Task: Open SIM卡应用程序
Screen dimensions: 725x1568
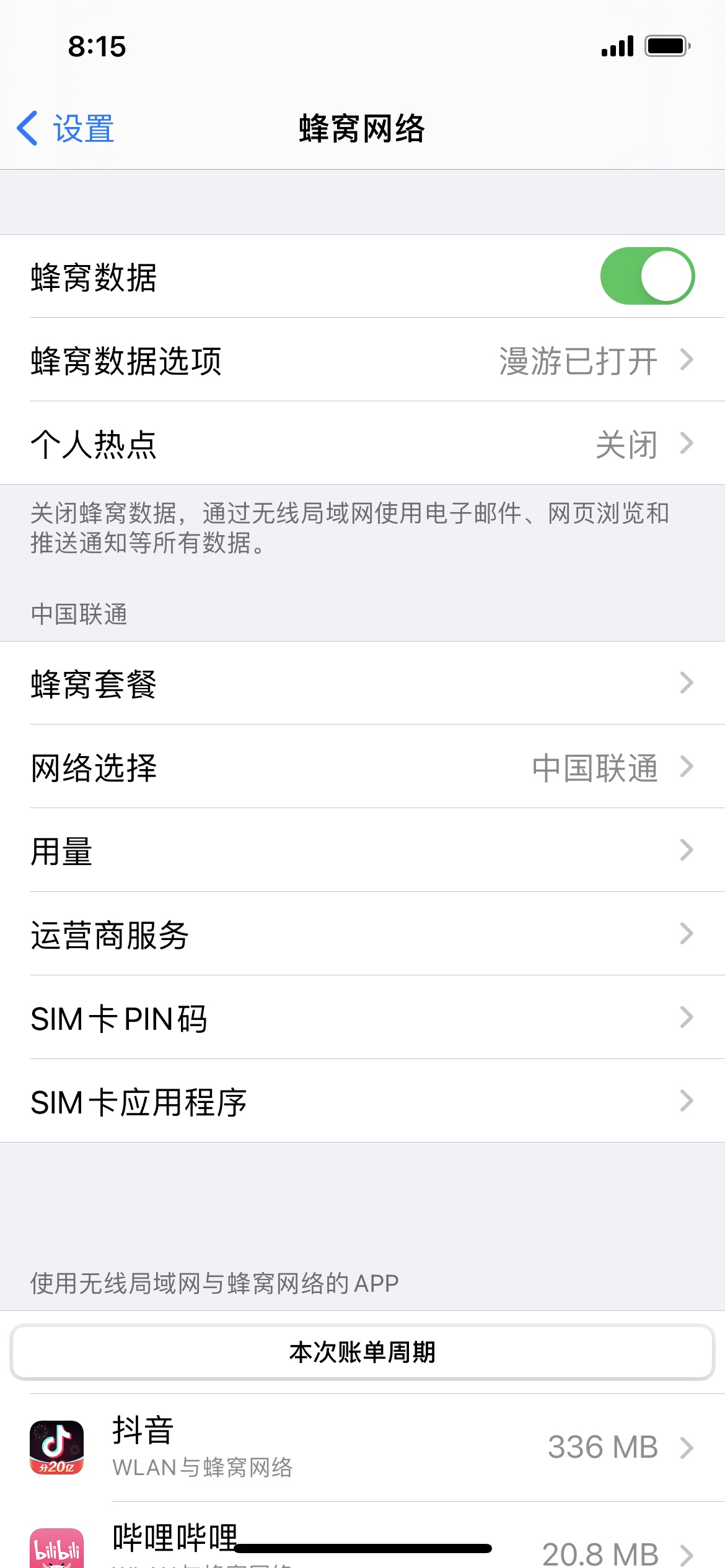Action: point(362,1101)
